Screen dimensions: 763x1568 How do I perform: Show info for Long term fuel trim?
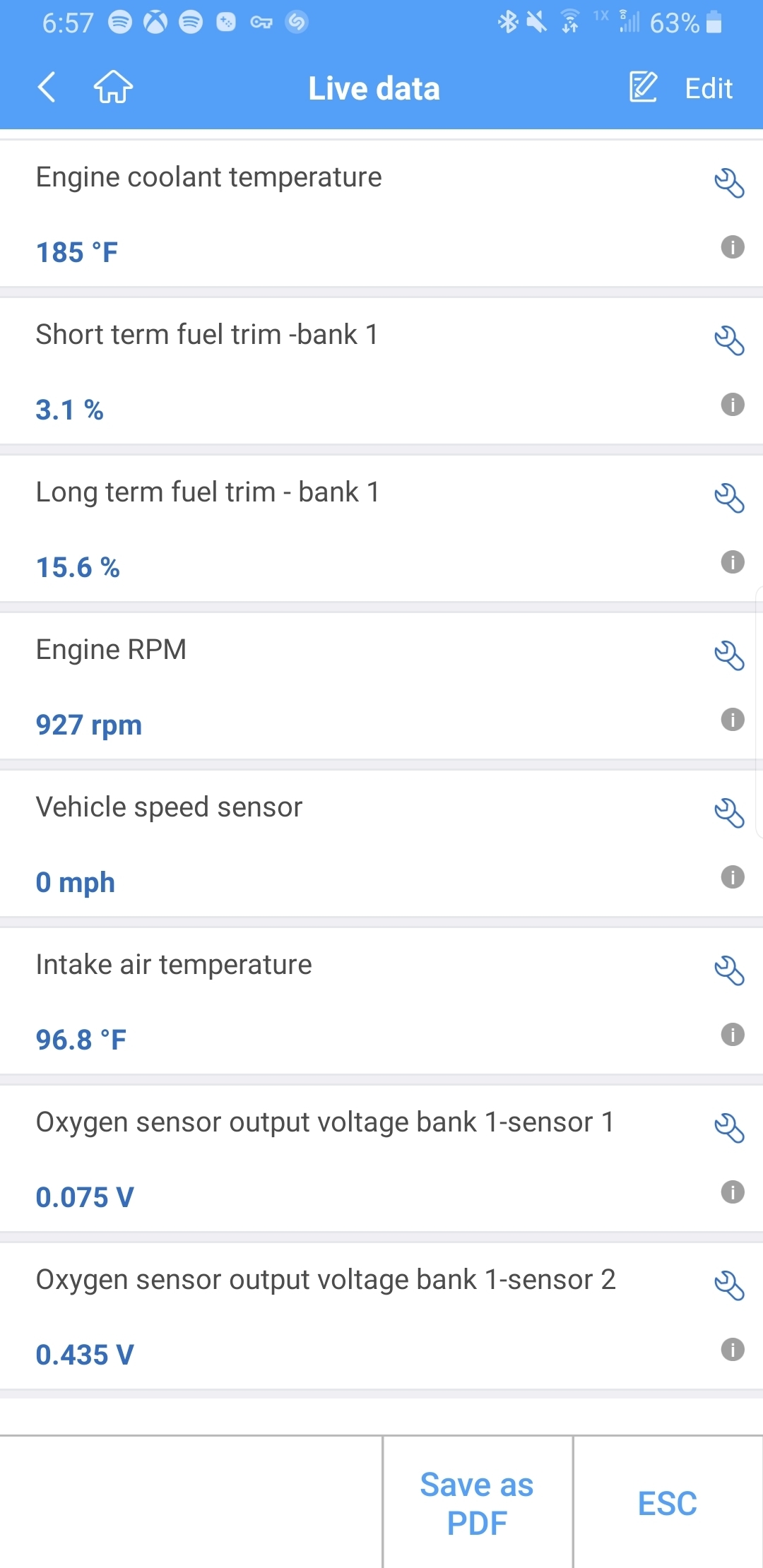point(733,562)
